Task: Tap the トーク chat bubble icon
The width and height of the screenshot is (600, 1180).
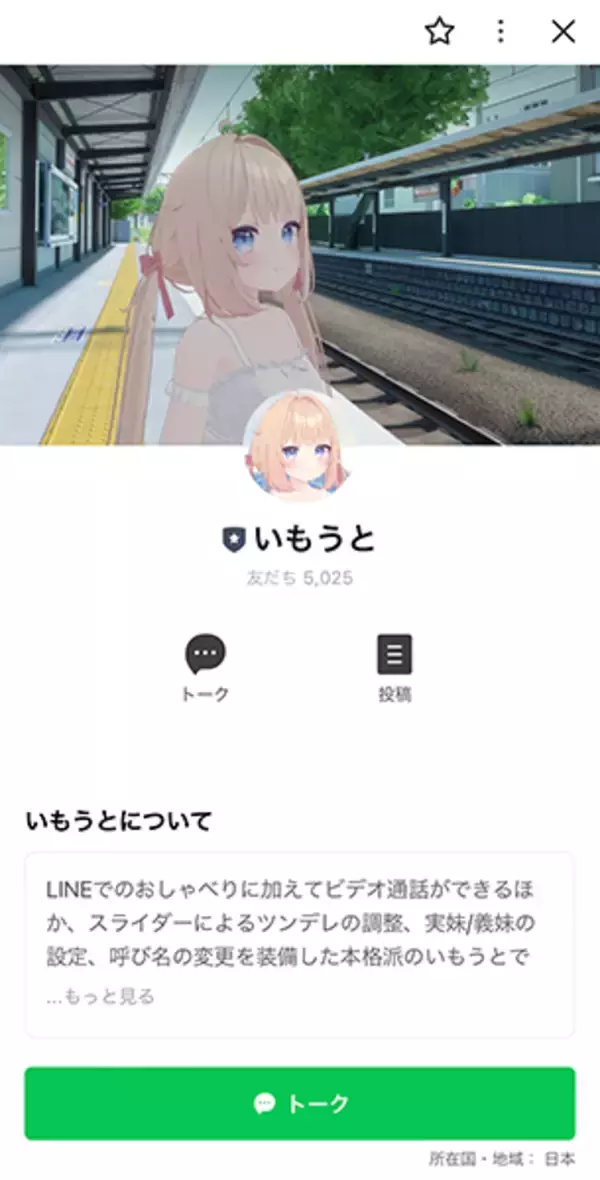Action: 205,656
